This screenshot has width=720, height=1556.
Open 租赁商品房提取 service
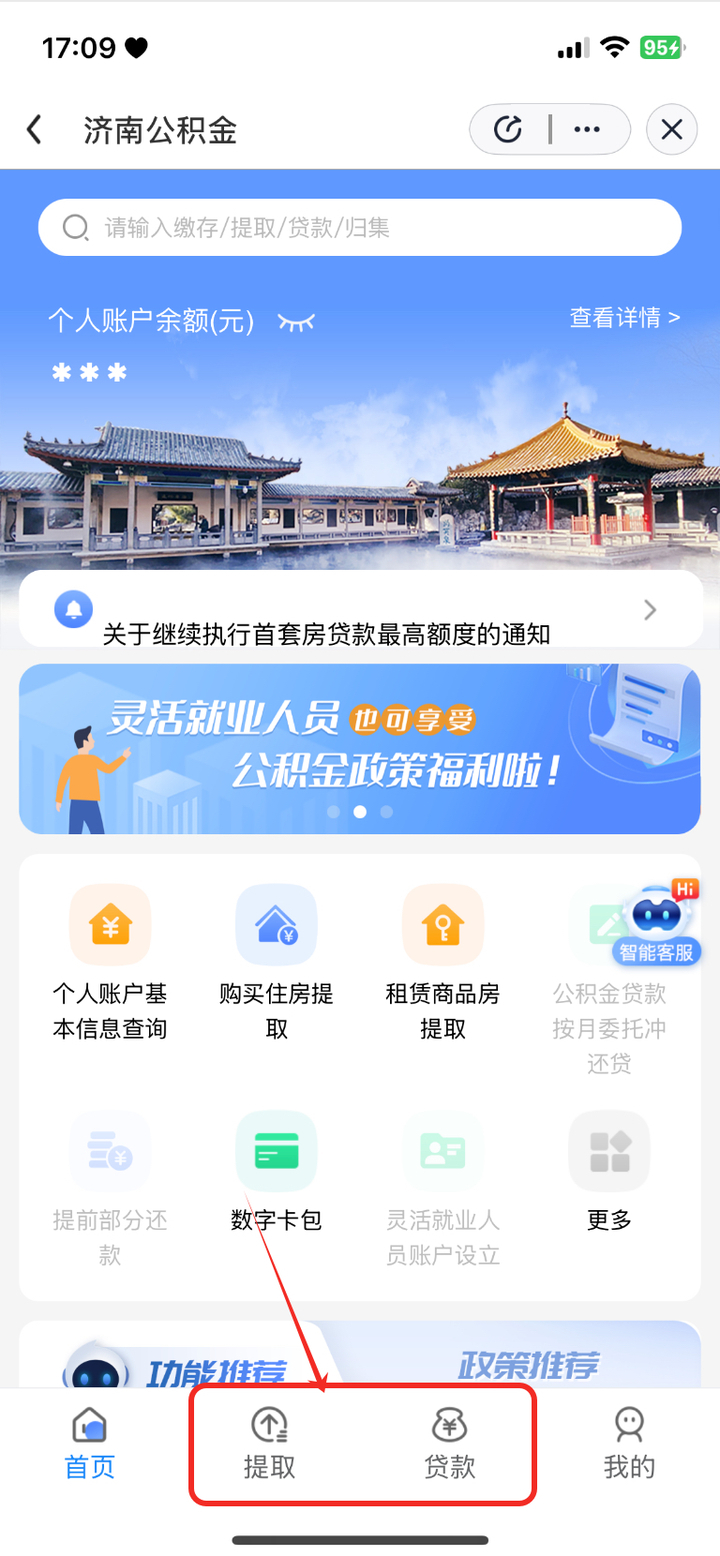(x=442, y=960)
